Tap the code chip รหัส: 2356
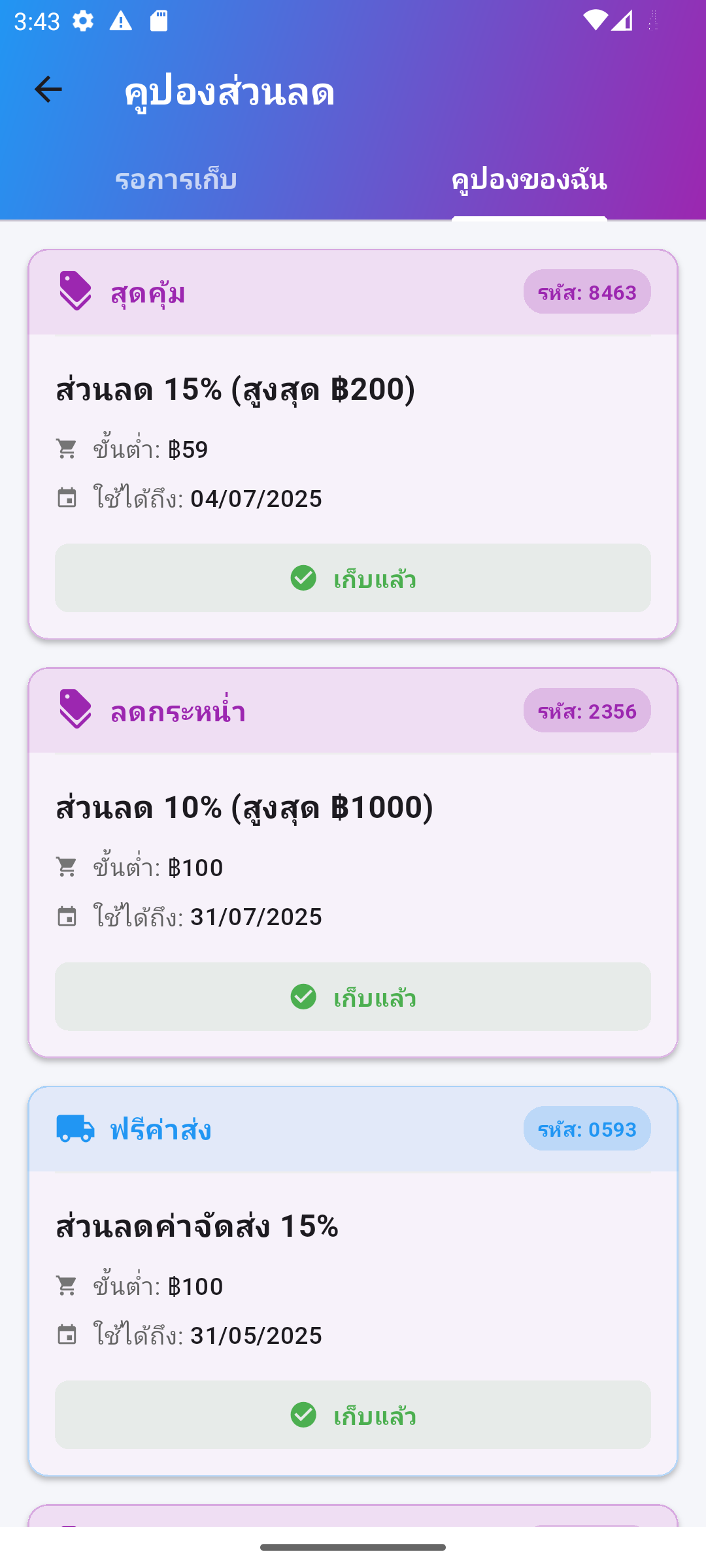Viewport: 706px width, 1568px height. [586, 710]
